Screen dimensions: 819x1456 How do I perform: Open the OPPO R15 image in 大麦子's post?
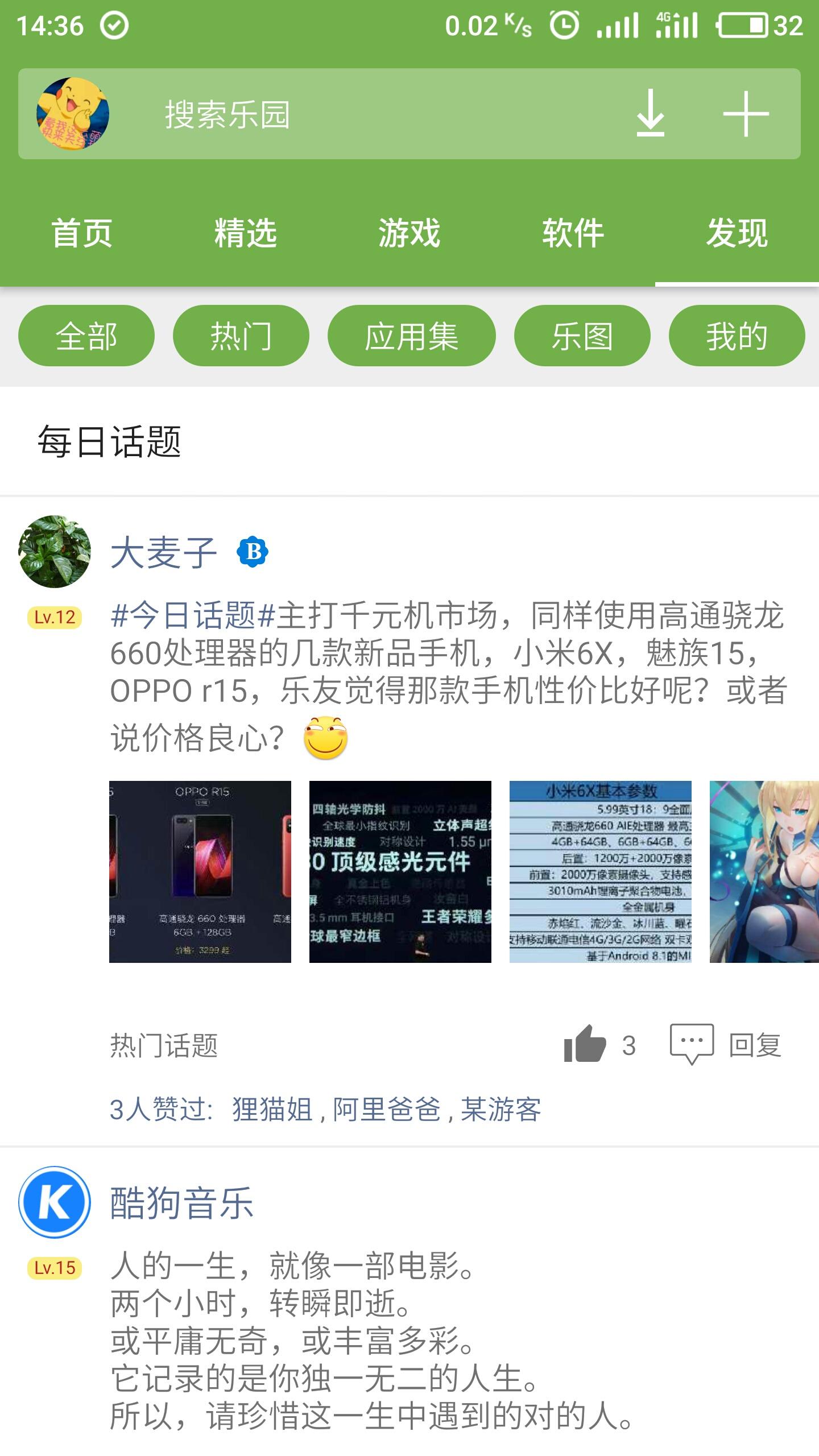[x=200, y=872]
